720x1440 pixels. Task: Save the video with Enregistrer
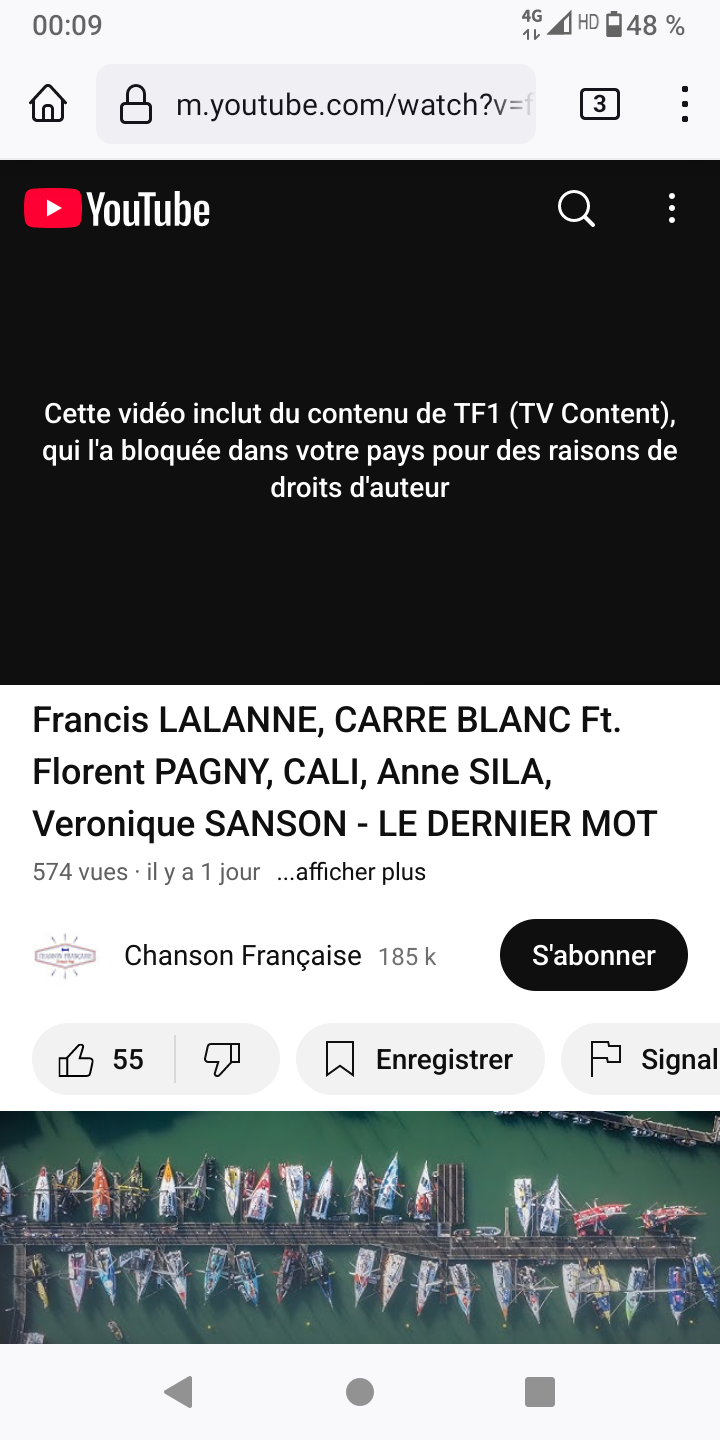click(420, 1059)
